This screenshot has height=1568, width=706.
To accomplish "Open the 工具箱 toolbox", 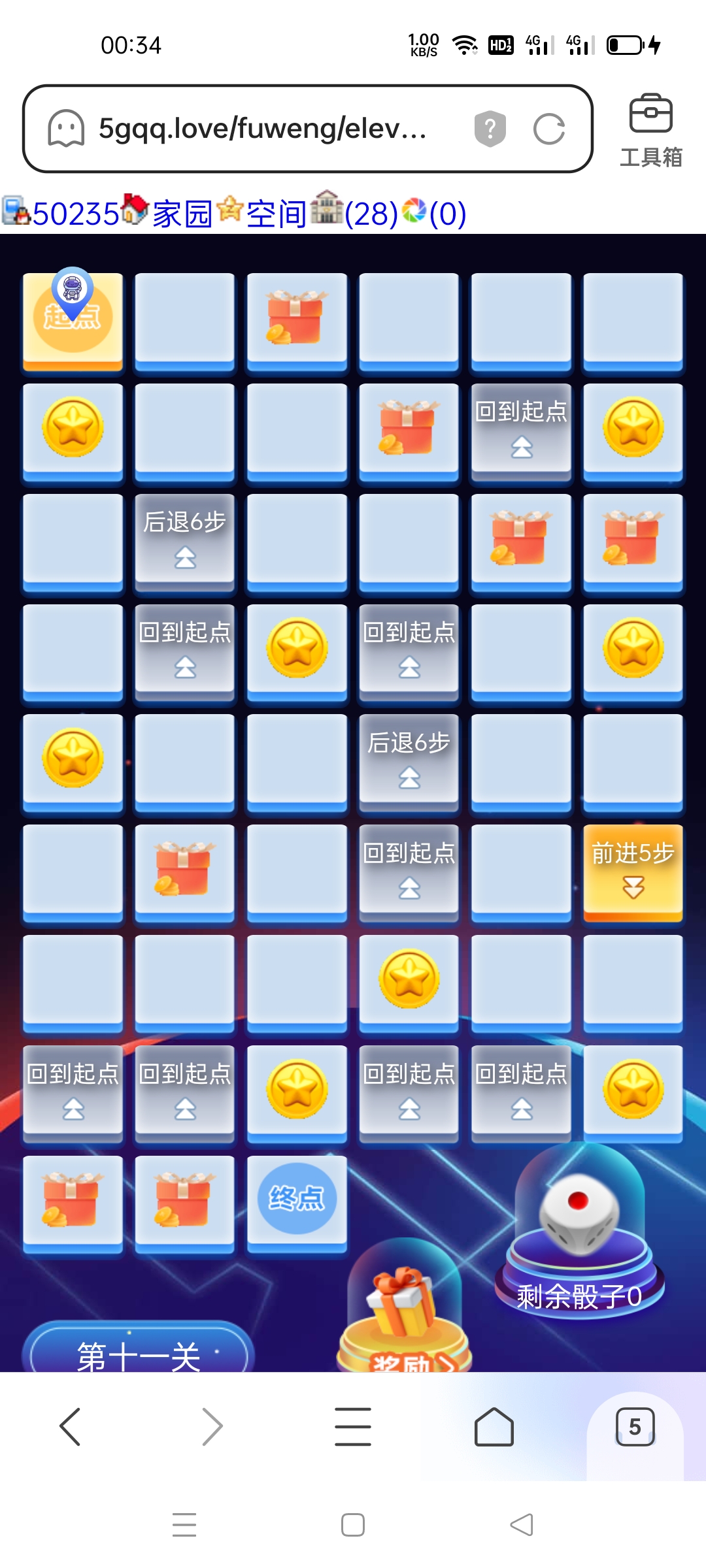I will coord(652,127).
